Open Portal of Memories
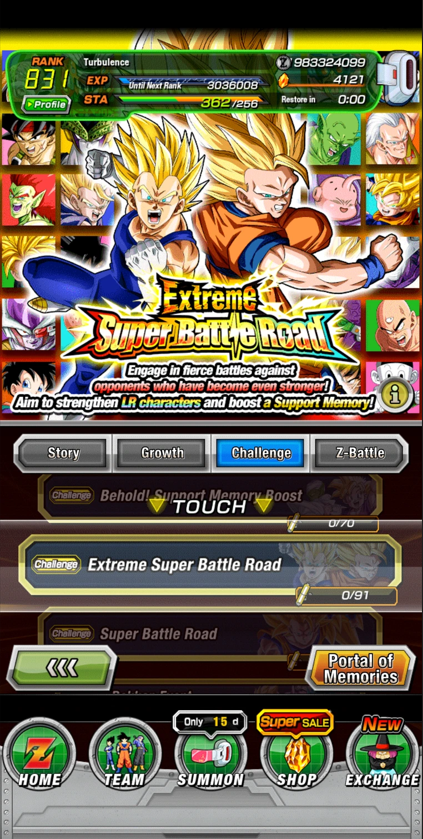423x839 pixels. coord(360,668)
